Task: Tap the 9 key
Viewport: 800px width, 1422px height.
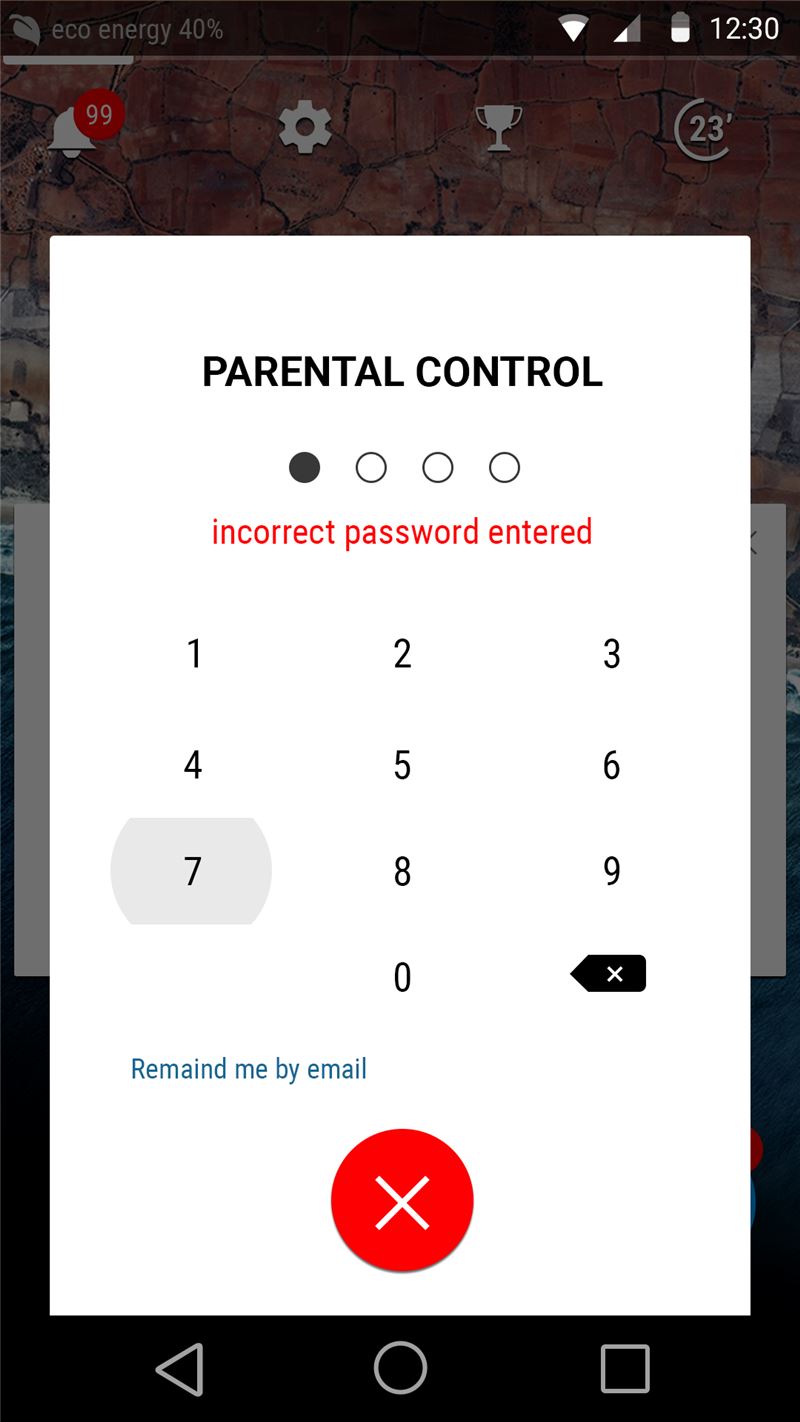Action: pyautogui.click(x=611, y=871)
